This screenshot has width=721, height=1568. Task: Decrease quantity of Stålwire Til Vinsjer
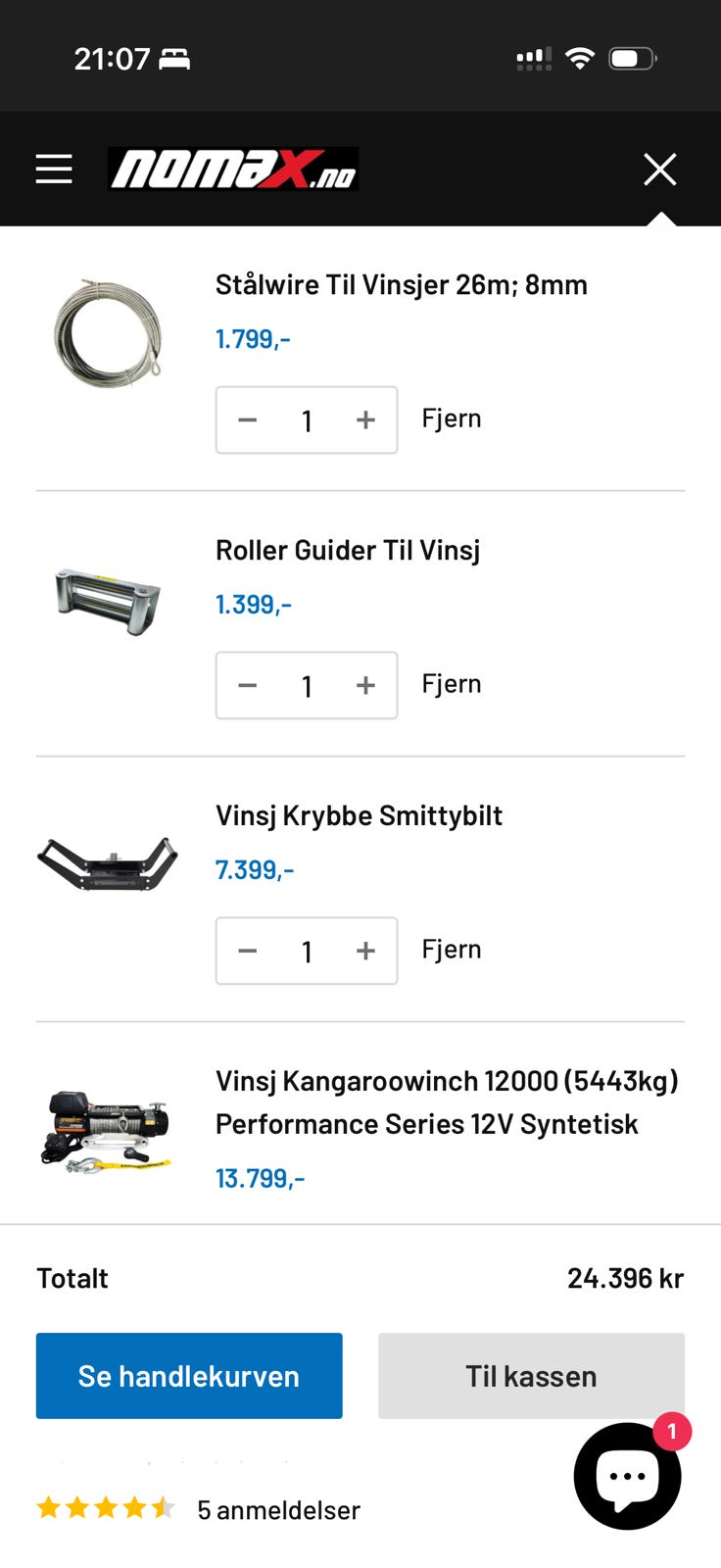[248, 420]
